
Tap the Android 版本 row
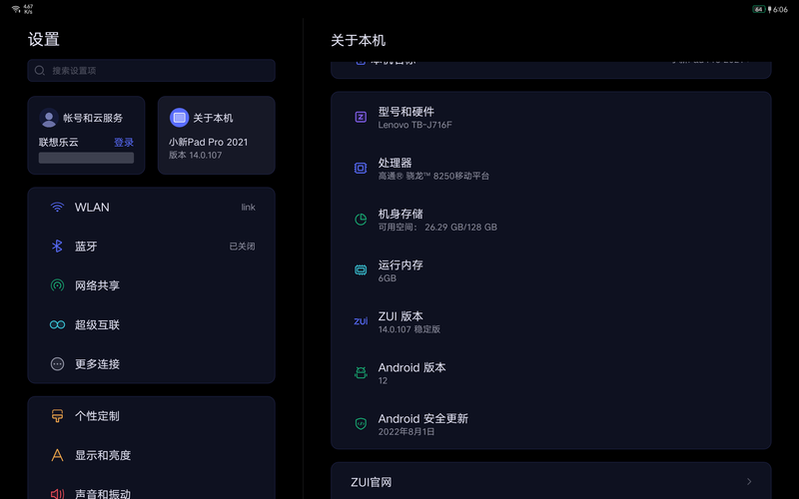click(550, 373)
